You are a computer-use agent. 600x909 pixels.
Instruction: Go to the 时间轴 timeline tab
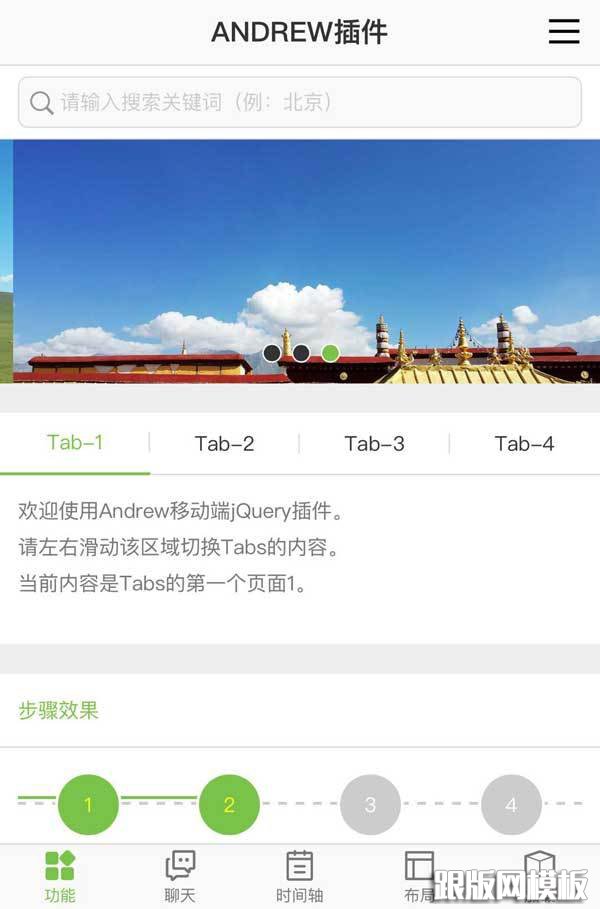click(300, 876)
